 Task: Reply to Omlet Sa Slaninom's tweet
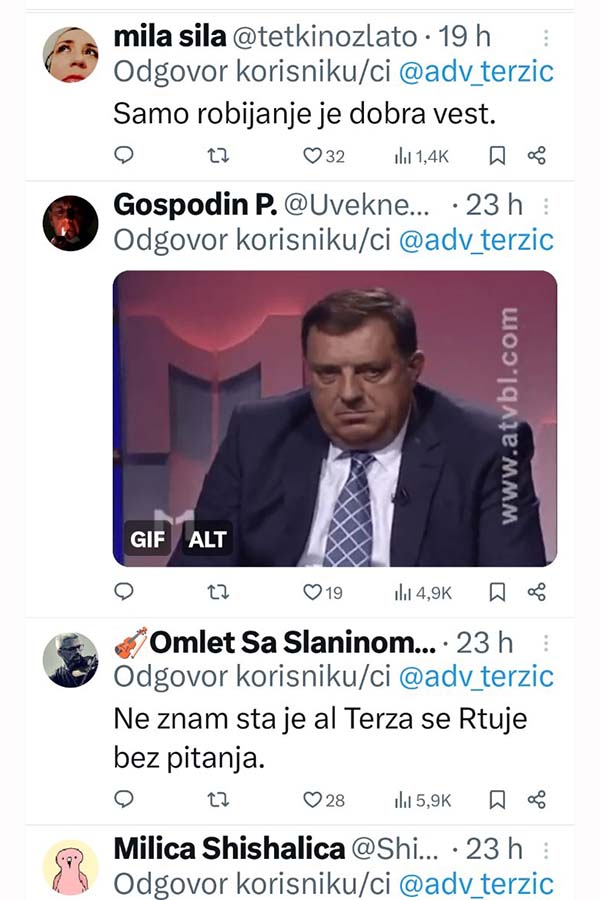(x=124, y=798)
